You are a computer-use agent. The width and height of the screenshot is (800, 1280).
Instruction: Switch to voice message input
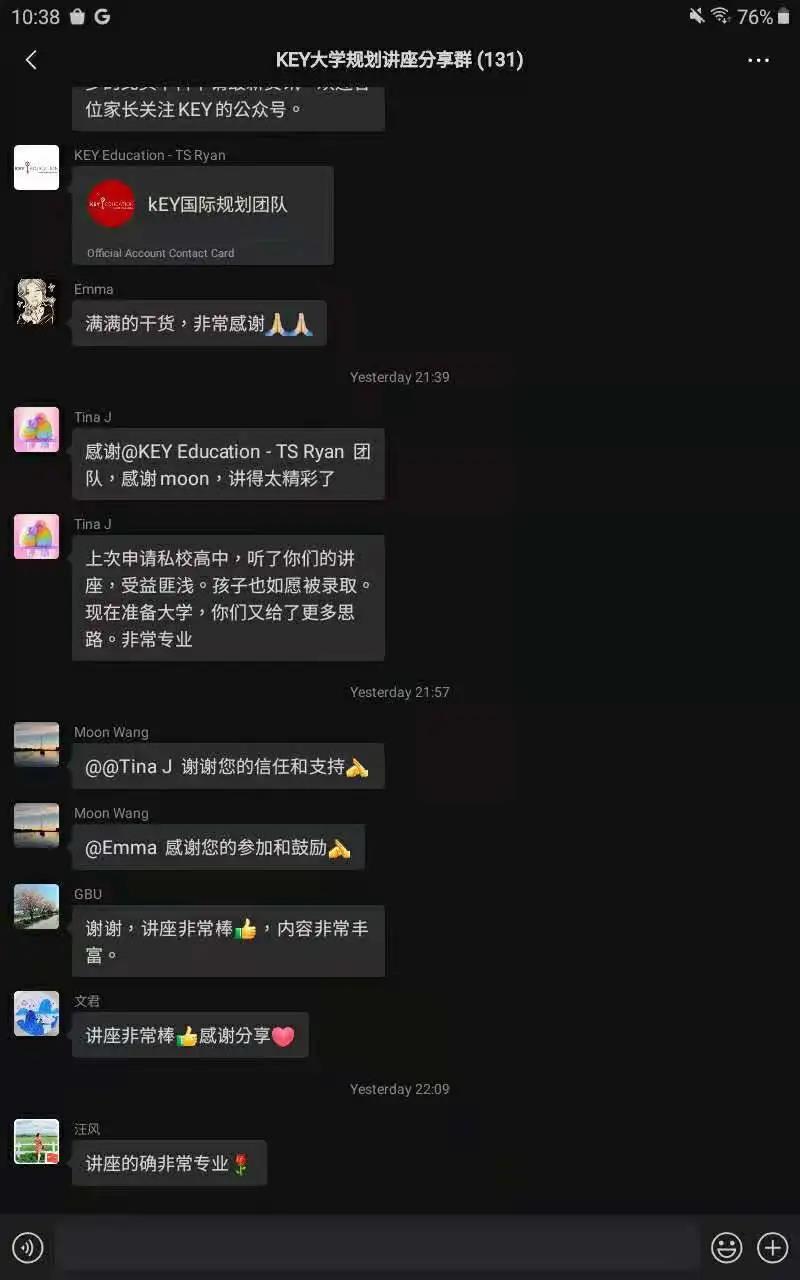tap(28, 1247)
